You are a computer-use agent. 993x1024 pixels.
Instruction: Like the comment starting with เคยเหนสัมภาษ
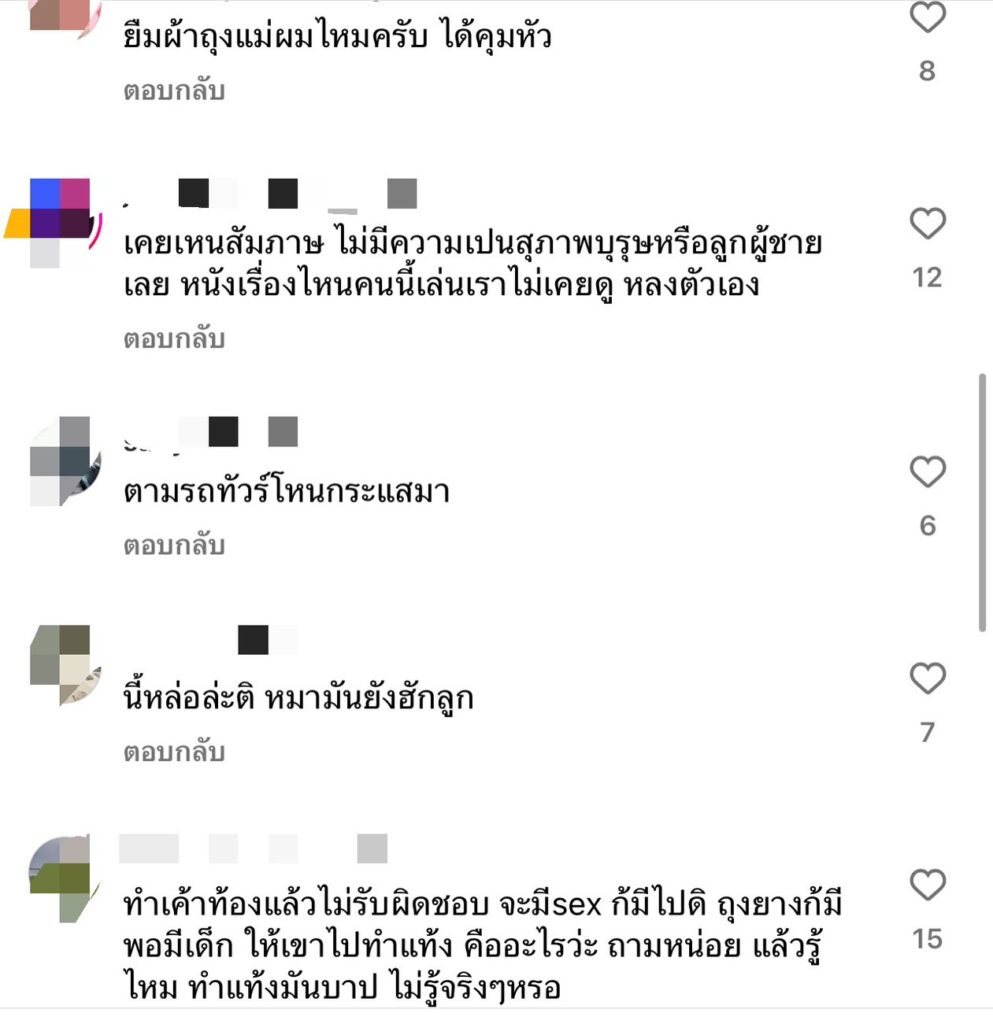[927, 224]
